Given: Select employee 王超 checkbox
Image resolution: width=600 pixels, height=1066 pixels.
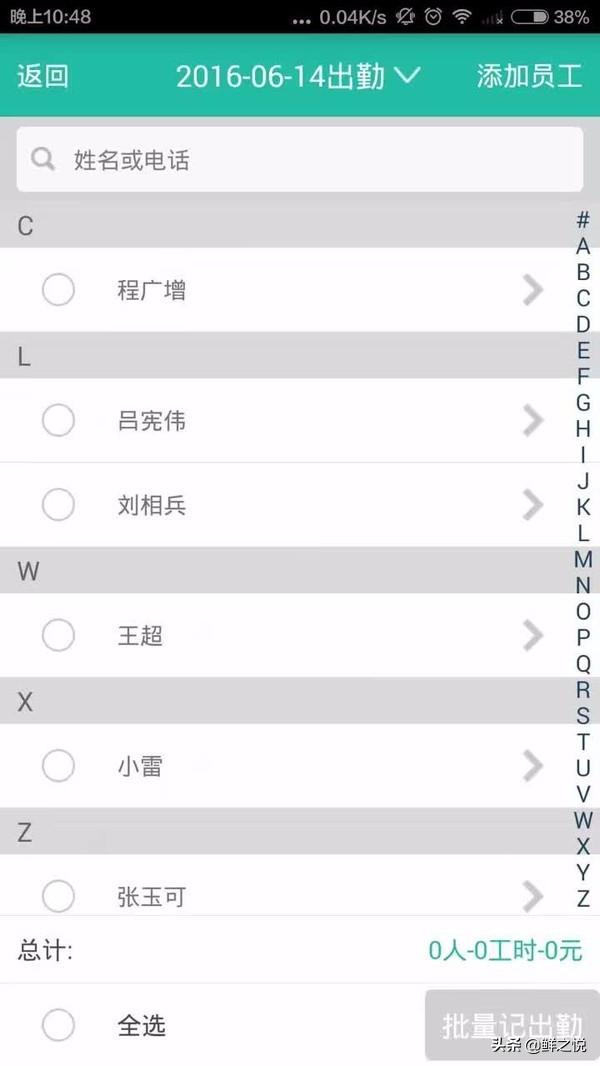Looking at the screenshot, I should coord(58,635).
